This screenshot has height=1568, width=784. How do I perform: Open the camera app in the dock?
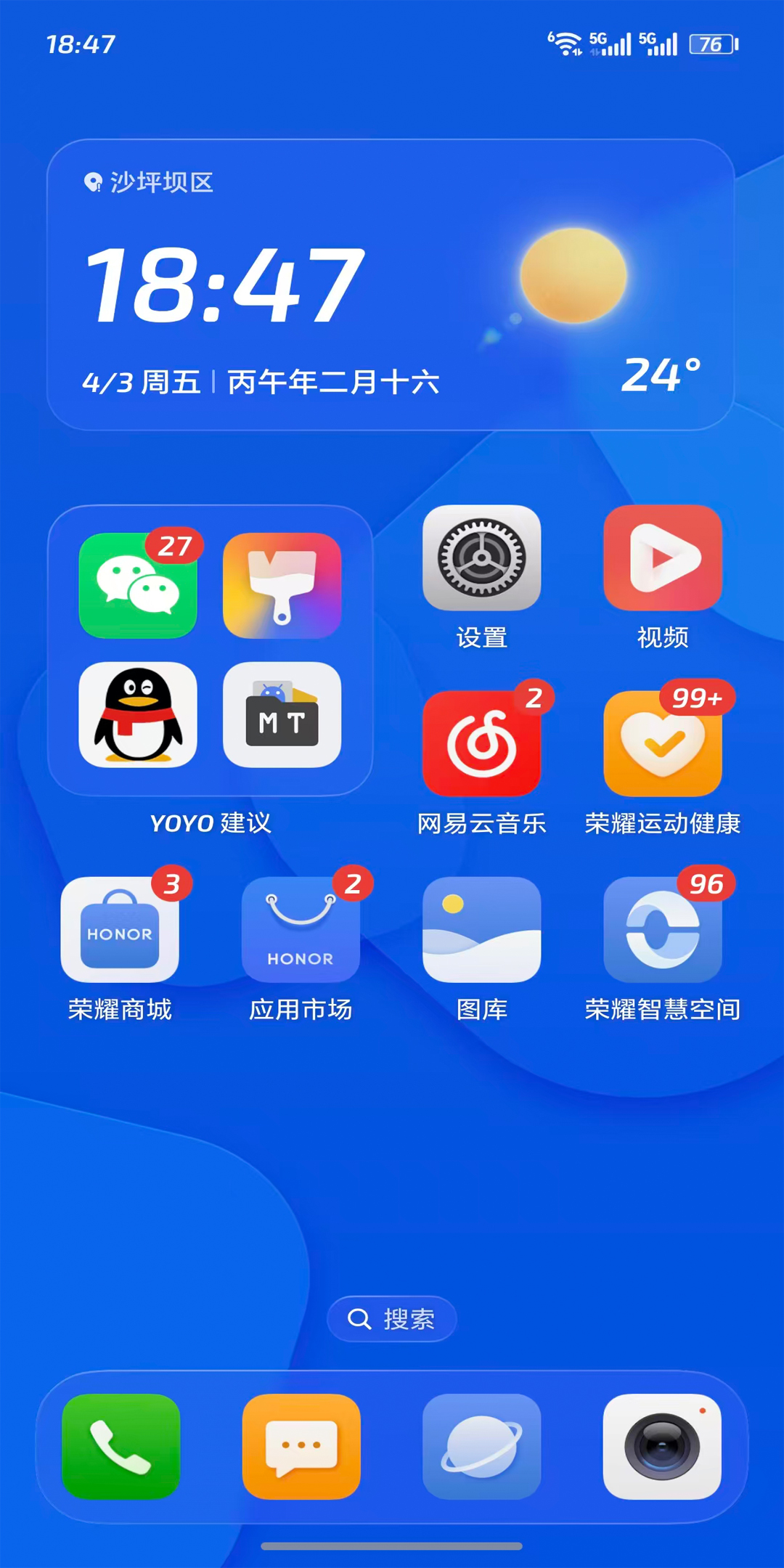click(662, 1446)
